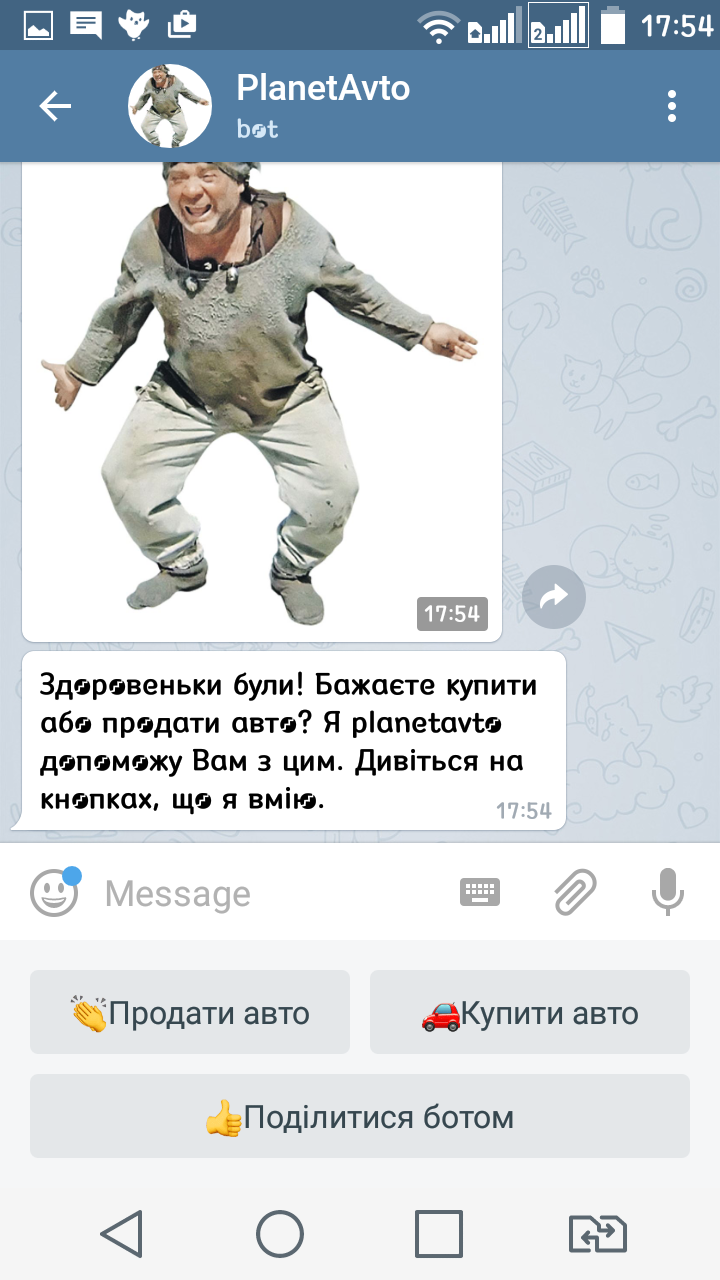Viewport: 720px width, 1280px height.
Task: Open PlanetAvto bot profile avatar
Action: [x=170, y=106]
